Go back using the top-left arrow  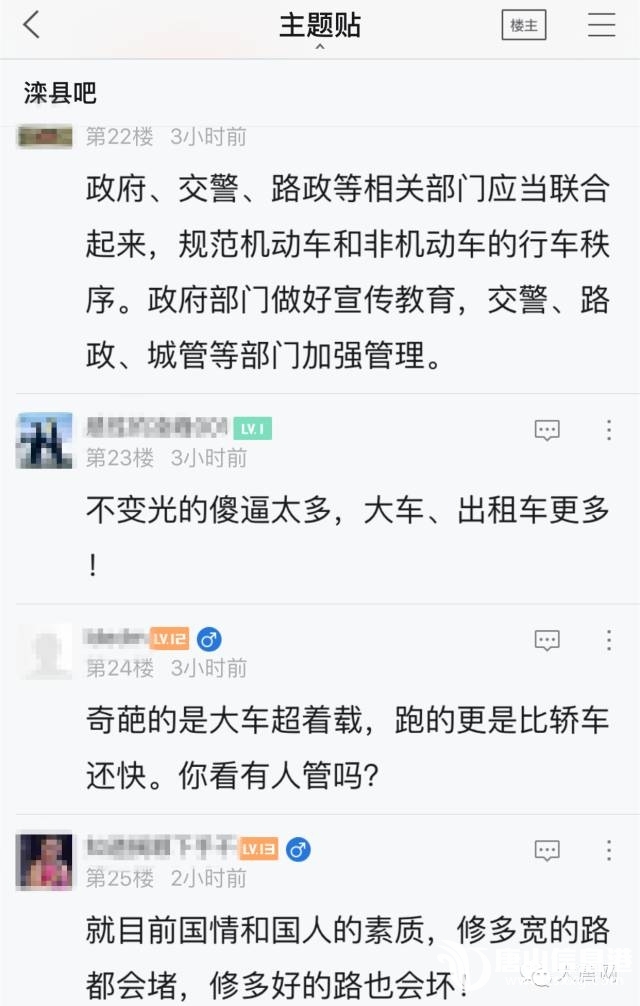(32, 26)
